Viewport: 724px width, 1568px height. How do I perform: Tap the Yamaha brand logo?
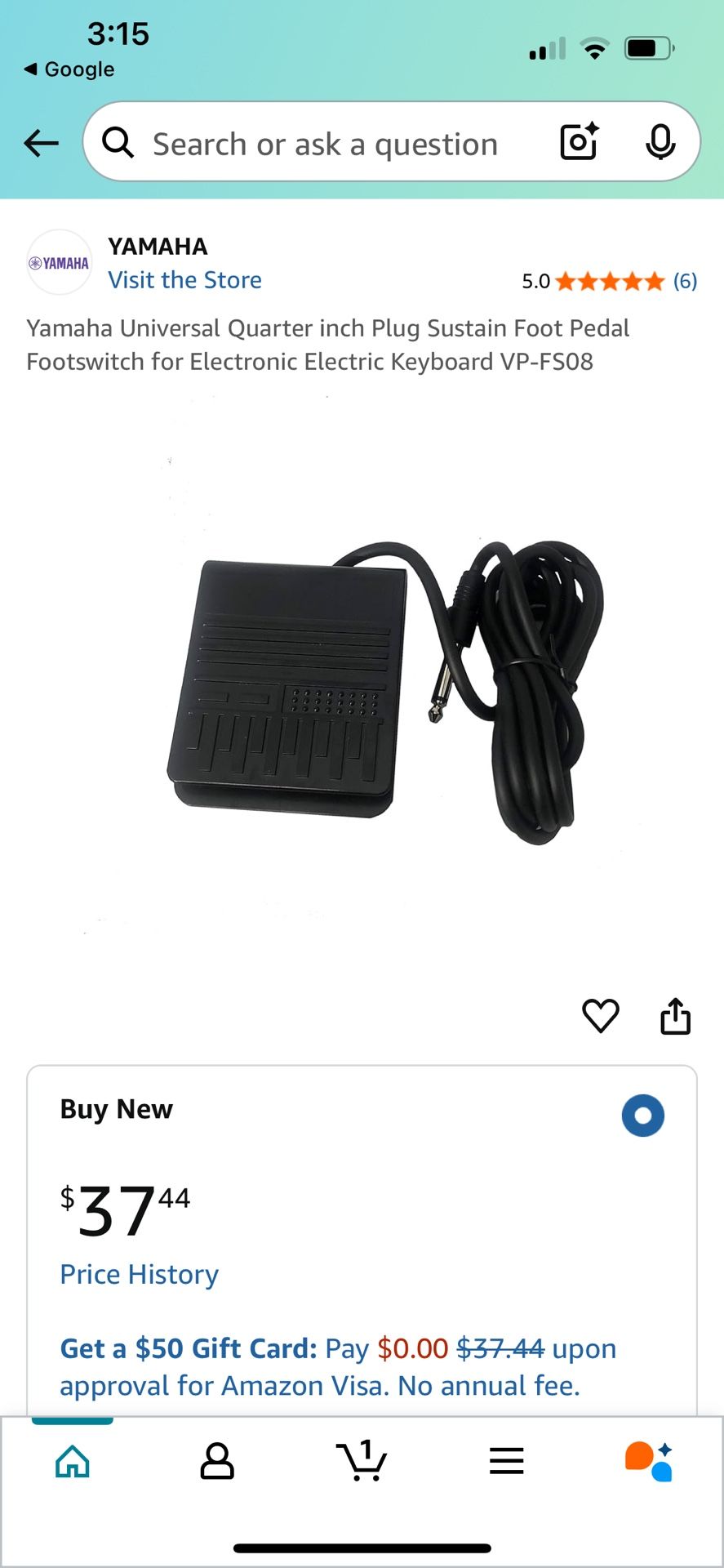[59, 261]
